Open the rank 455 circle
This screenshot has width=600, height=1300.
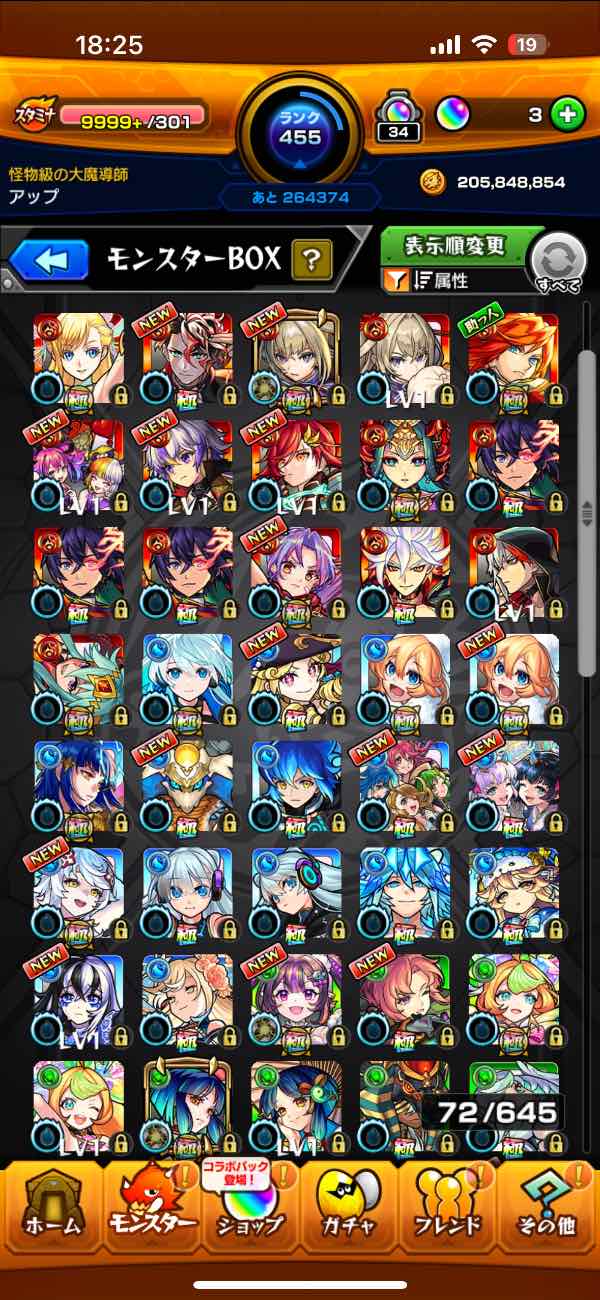tap(299, 130)
